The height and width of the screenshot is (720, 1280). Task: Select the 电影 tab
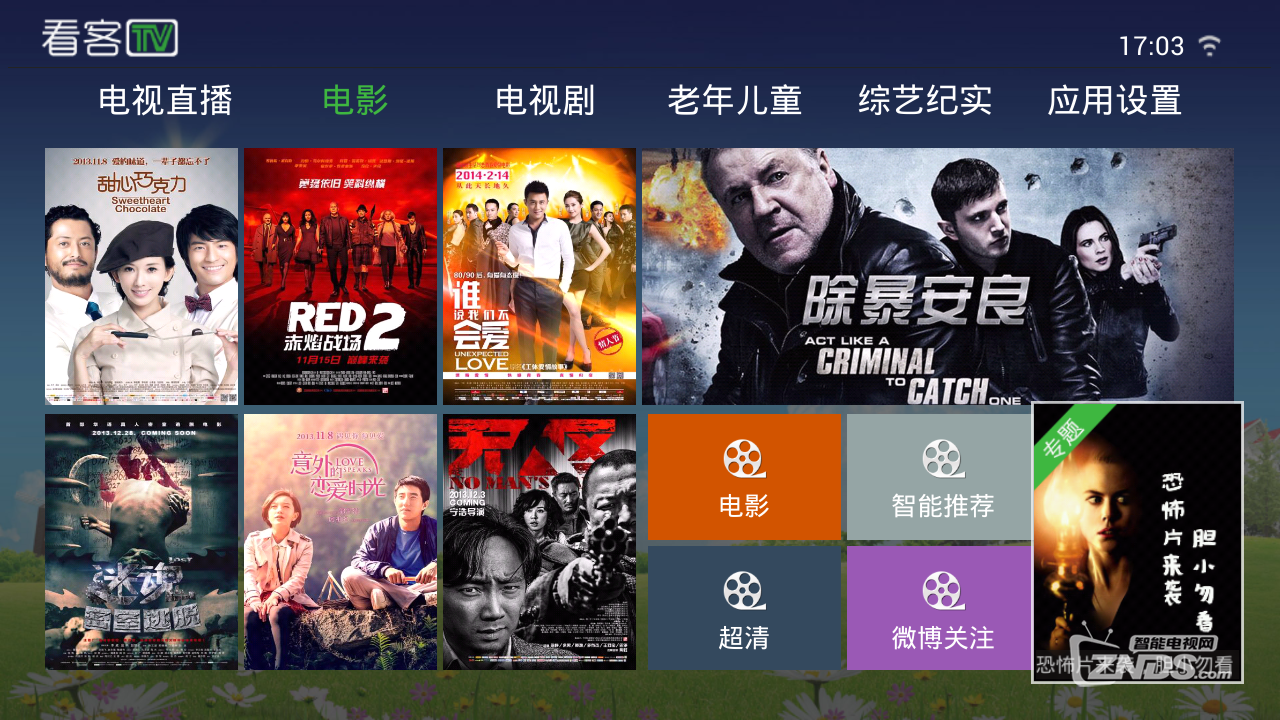tap(355, 100)
